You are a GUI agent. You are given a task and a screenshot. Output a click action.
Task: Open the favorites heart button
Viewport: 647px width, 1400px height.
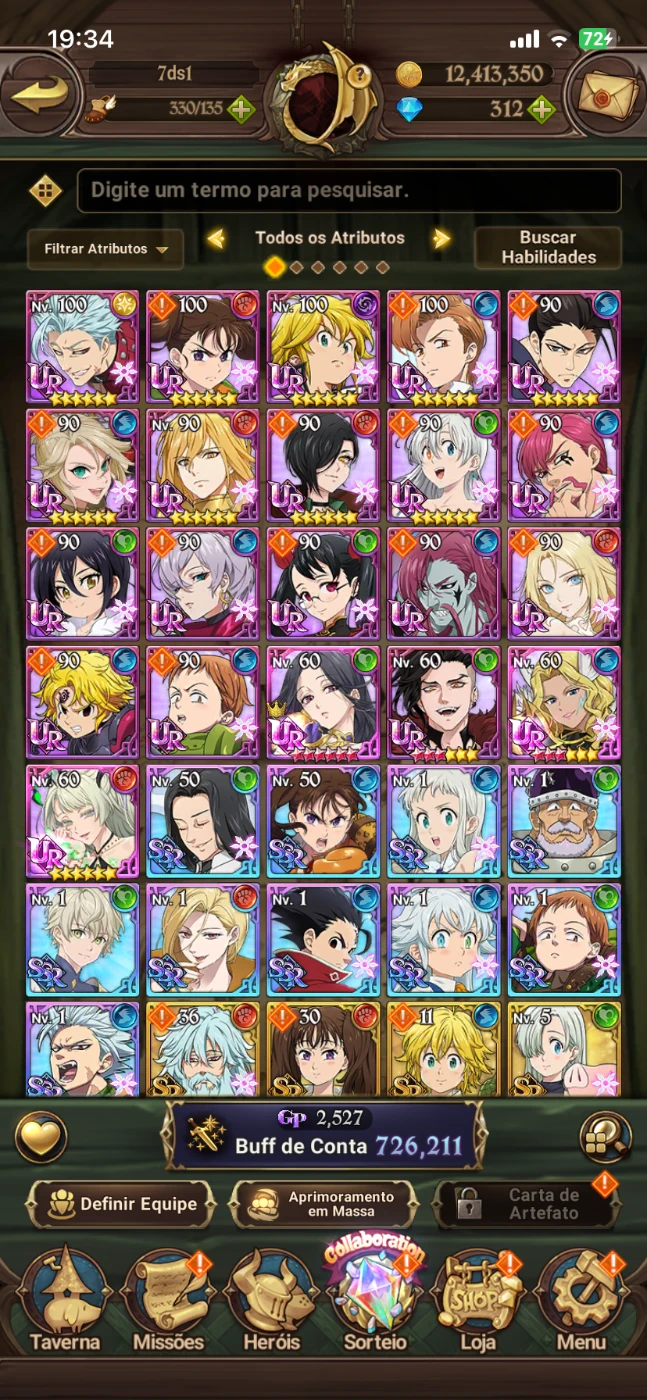(x=41, y=1137)
